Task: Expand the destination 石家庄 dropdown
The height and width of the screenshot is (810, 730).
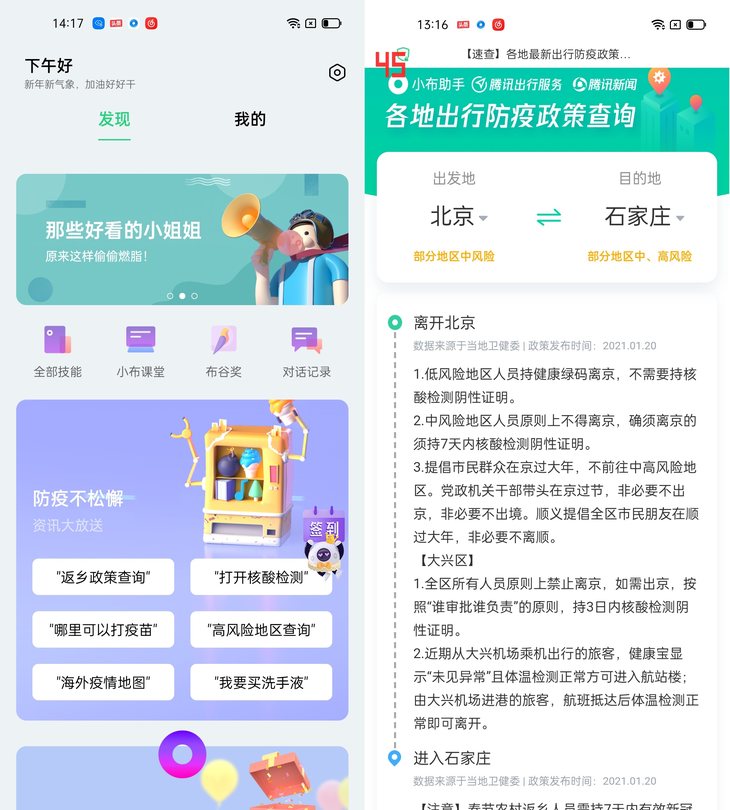Action: point(645,217)
